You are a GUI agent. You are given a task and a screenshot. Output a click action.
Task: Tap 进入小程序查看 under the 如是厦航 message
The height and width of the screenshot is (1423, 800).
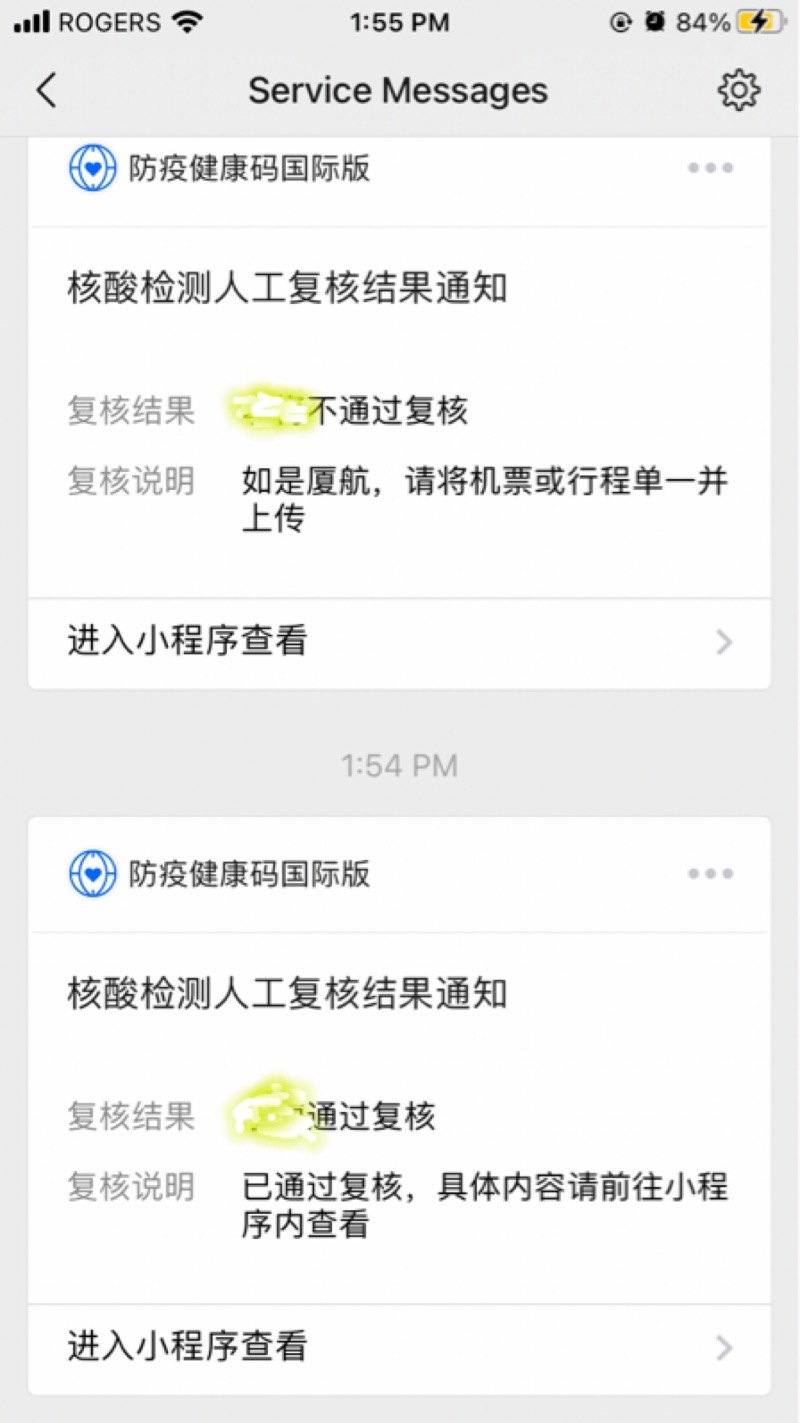point(400,642)
